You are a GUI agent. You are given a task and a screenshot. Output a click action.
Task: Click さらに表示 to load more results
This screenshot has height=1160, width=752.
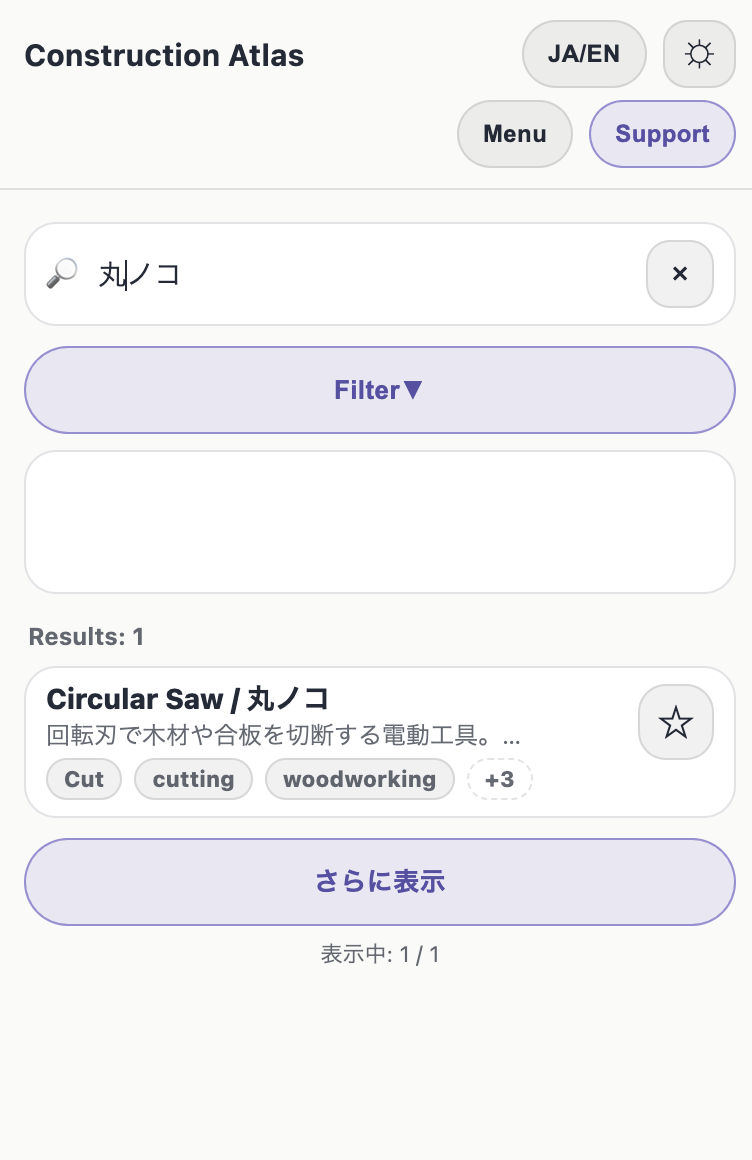coord(380,881)
